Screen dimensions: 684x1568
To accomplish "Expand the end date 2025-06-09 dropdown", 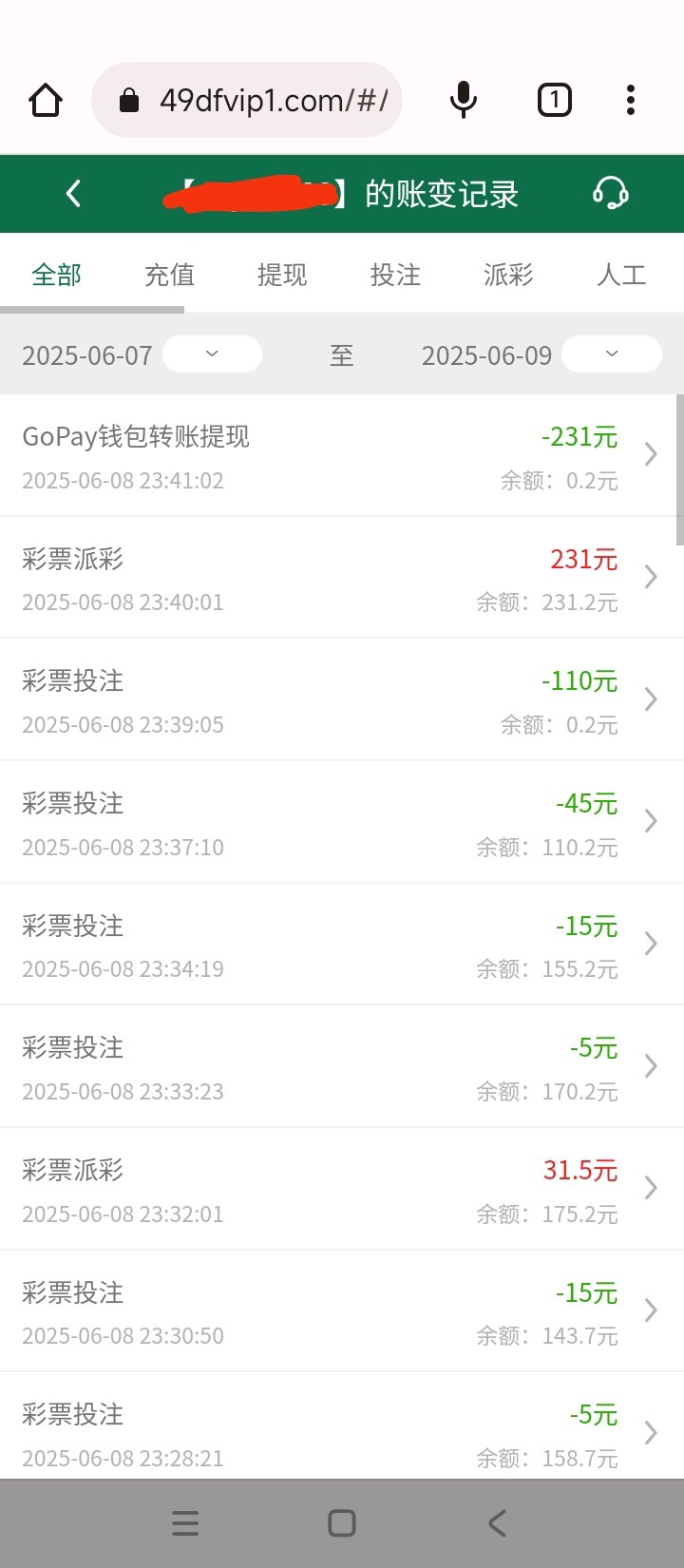I will pos(611,354).
